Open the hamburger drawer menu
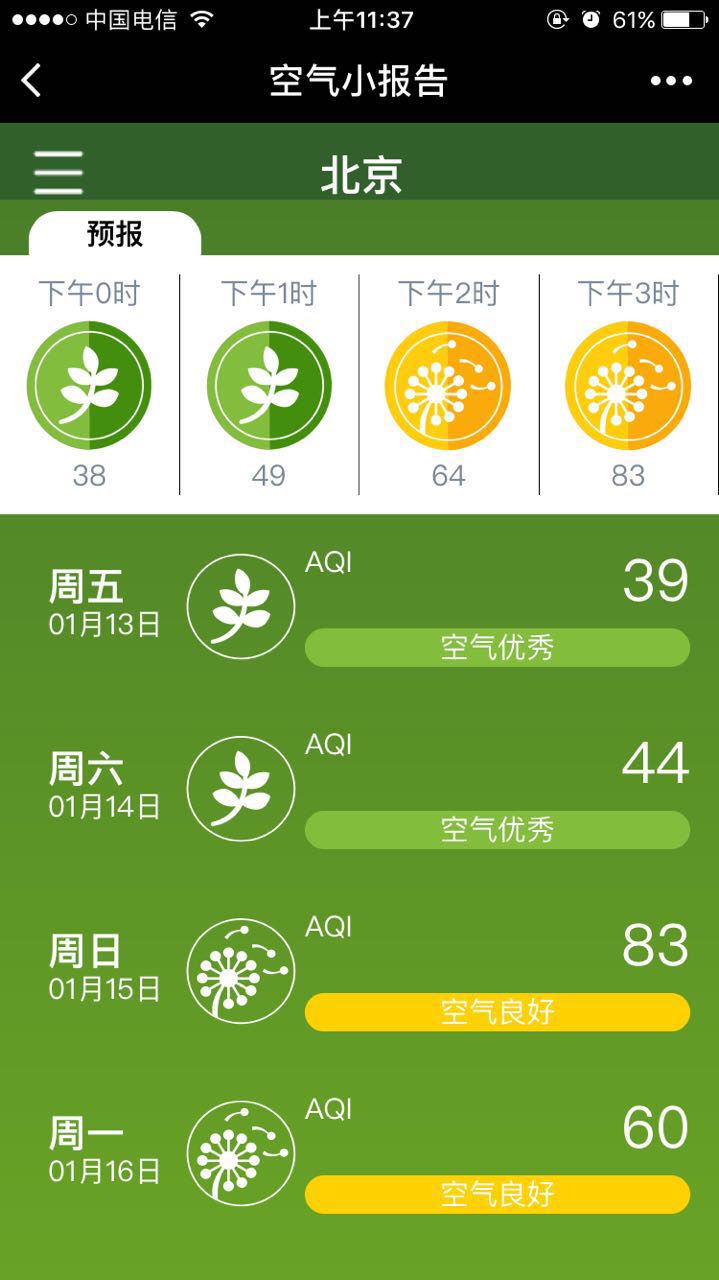Screen dimensions: 719x1280 coord(58,174)
